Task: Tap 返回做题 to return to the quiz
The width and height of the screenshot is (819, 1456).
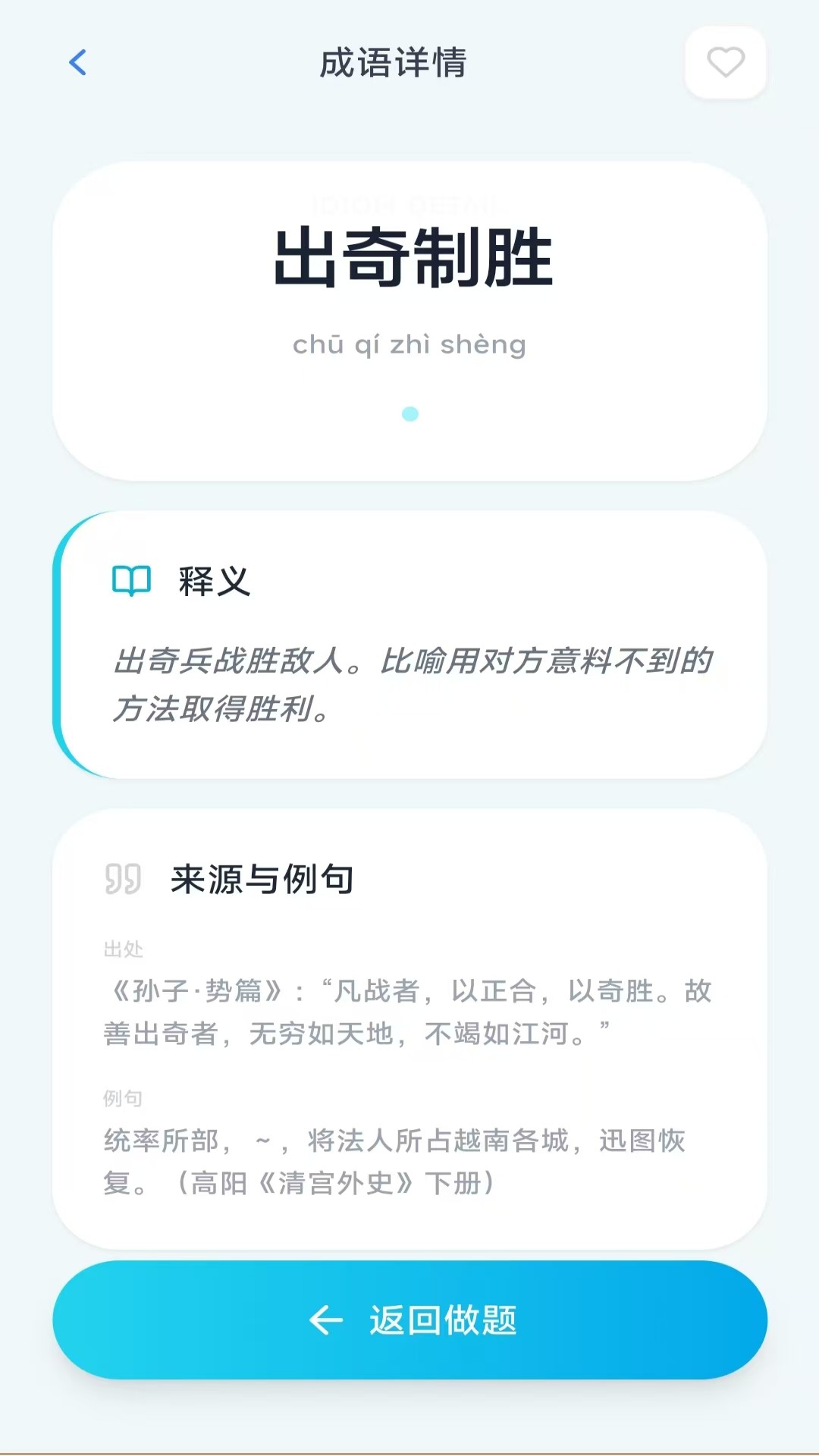Action: coord(409,1320)
